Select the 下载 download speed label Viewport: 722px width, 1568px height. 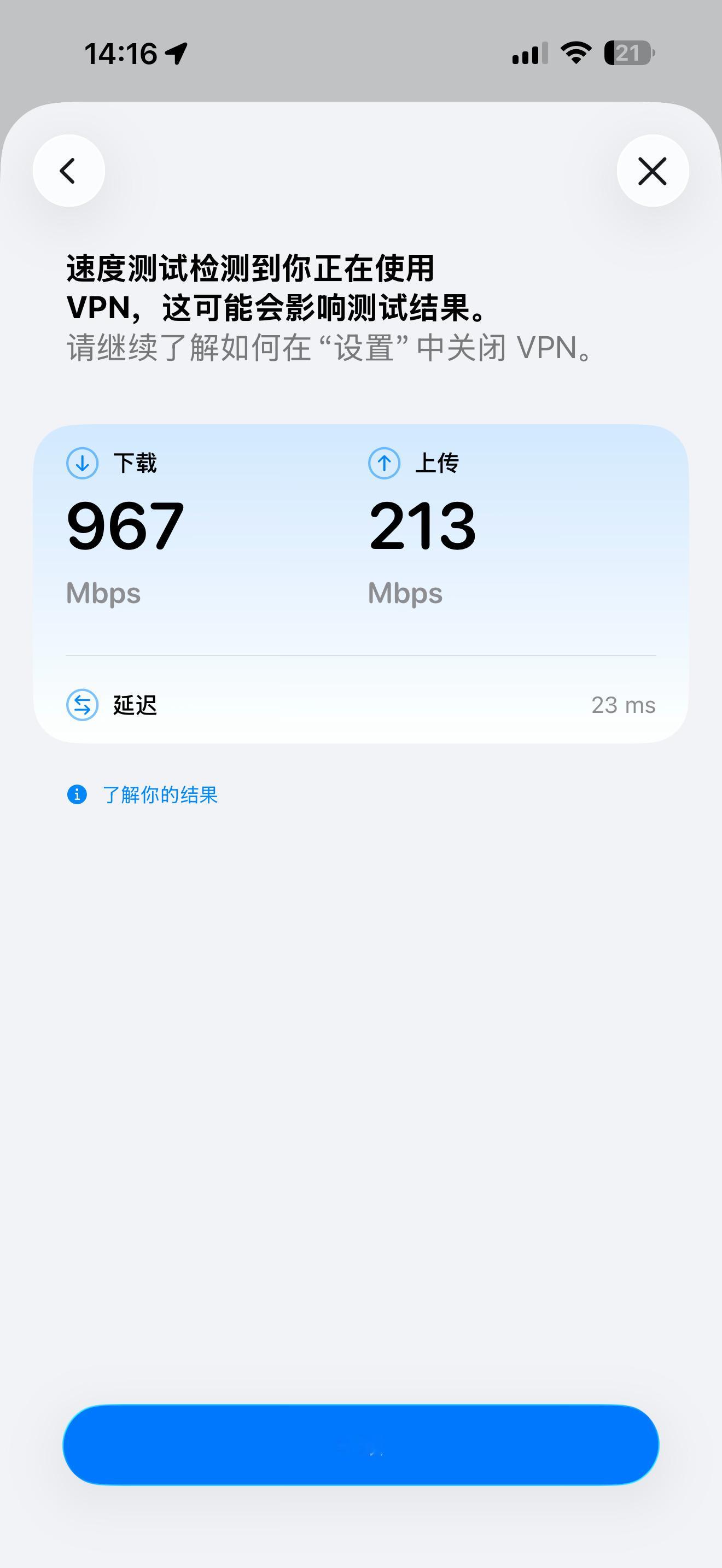[135, 463]
